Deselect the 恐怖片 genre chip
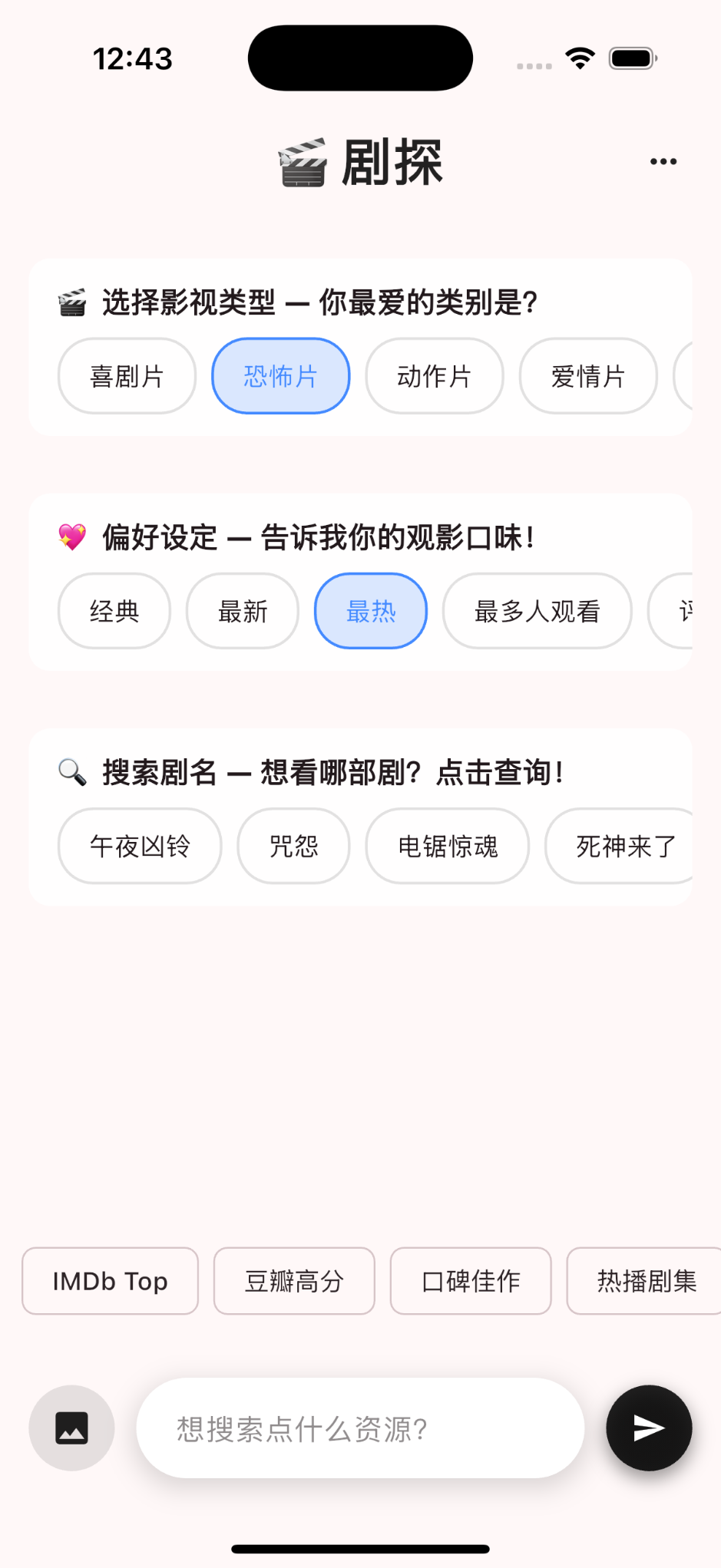This screenshot has height=1568, width=721. click(281, 376)
